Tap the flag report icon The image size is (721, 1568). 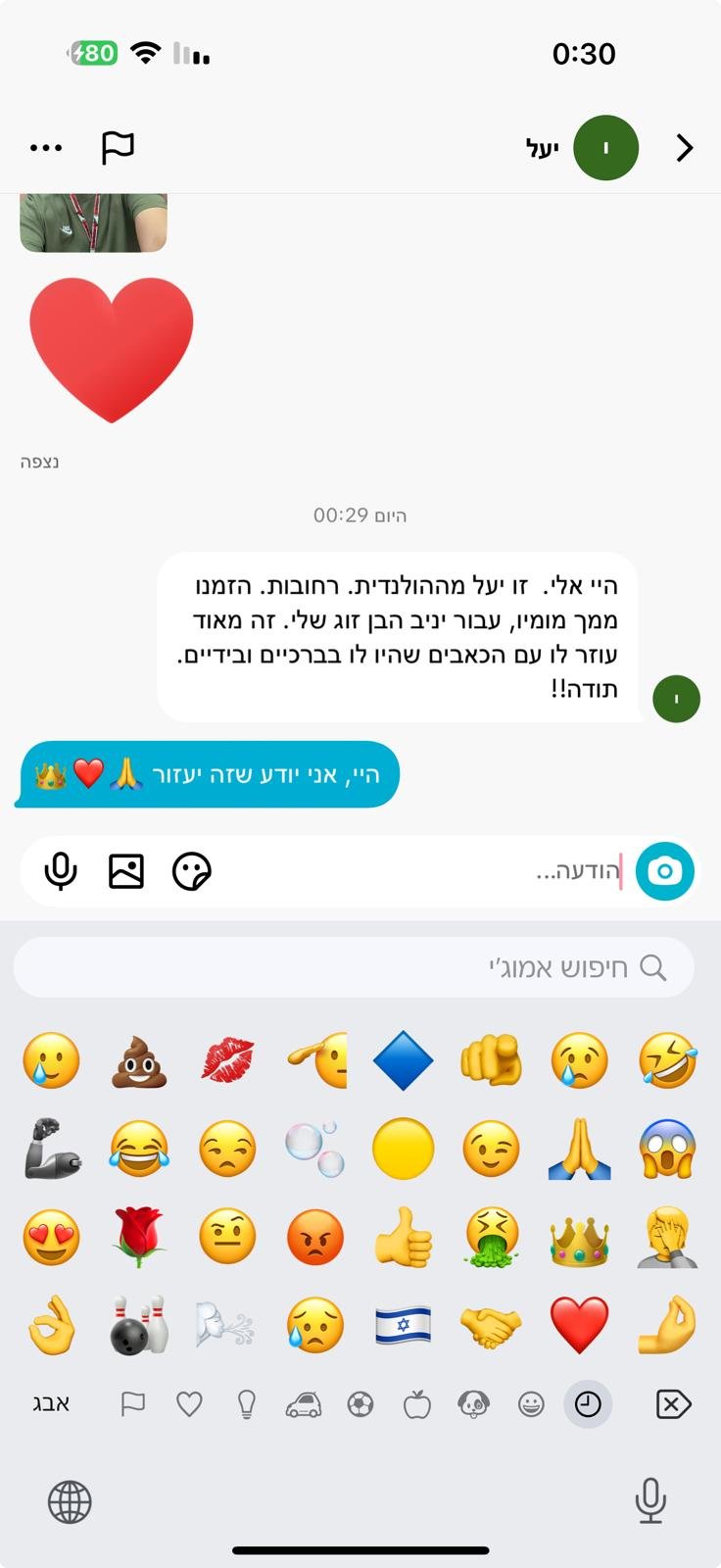click(118, 148)
